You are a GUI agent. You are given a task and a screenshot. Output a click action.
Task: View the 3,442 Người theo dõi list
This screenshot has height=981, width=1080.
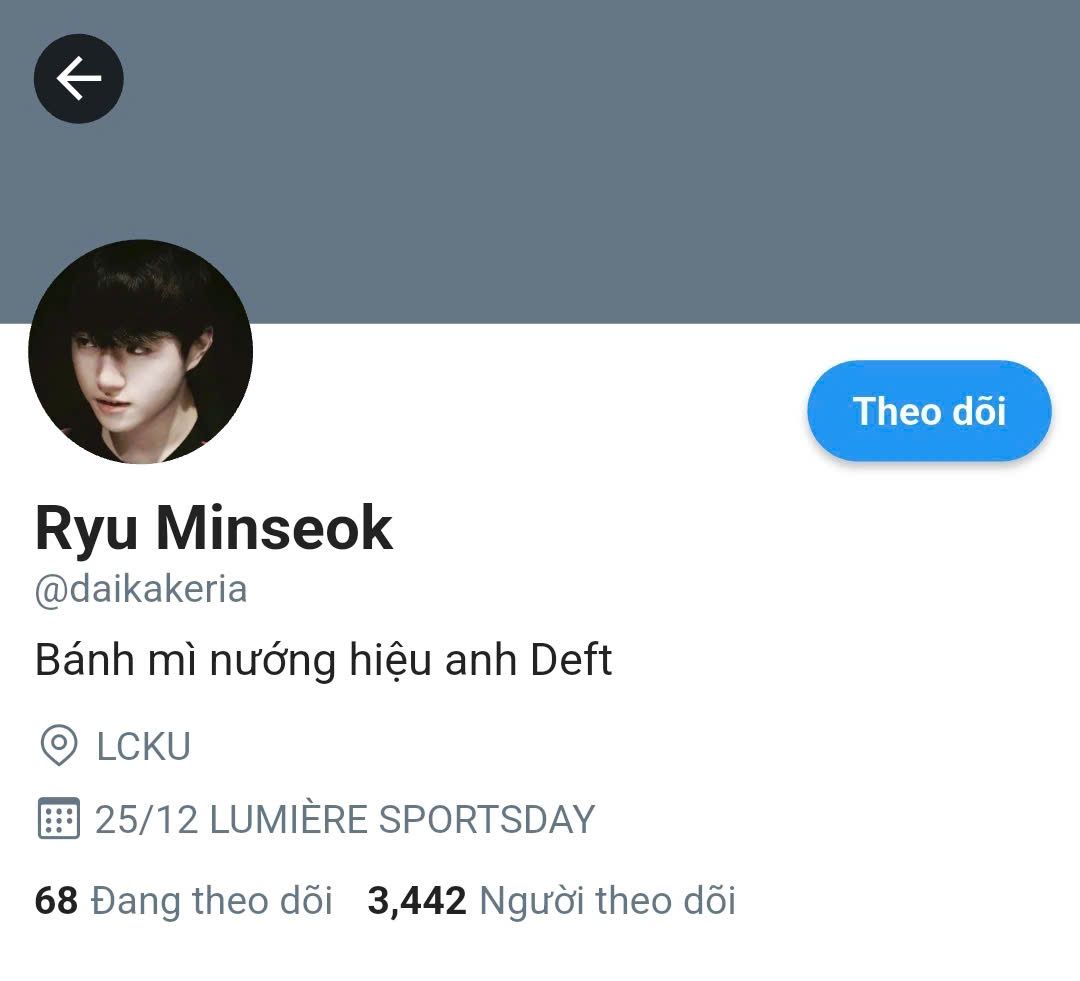point(551,901)
